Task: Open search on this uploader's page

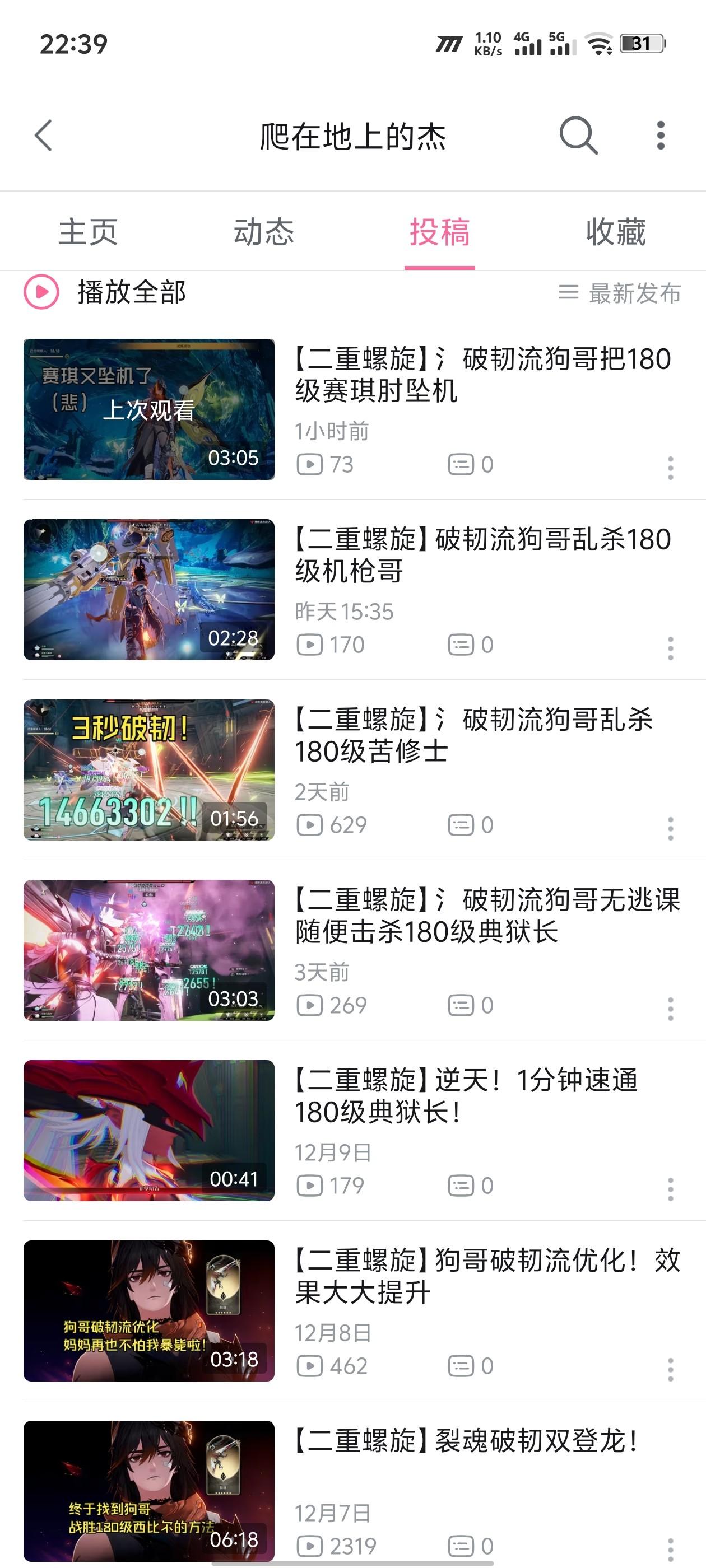Action: (578, 135)
